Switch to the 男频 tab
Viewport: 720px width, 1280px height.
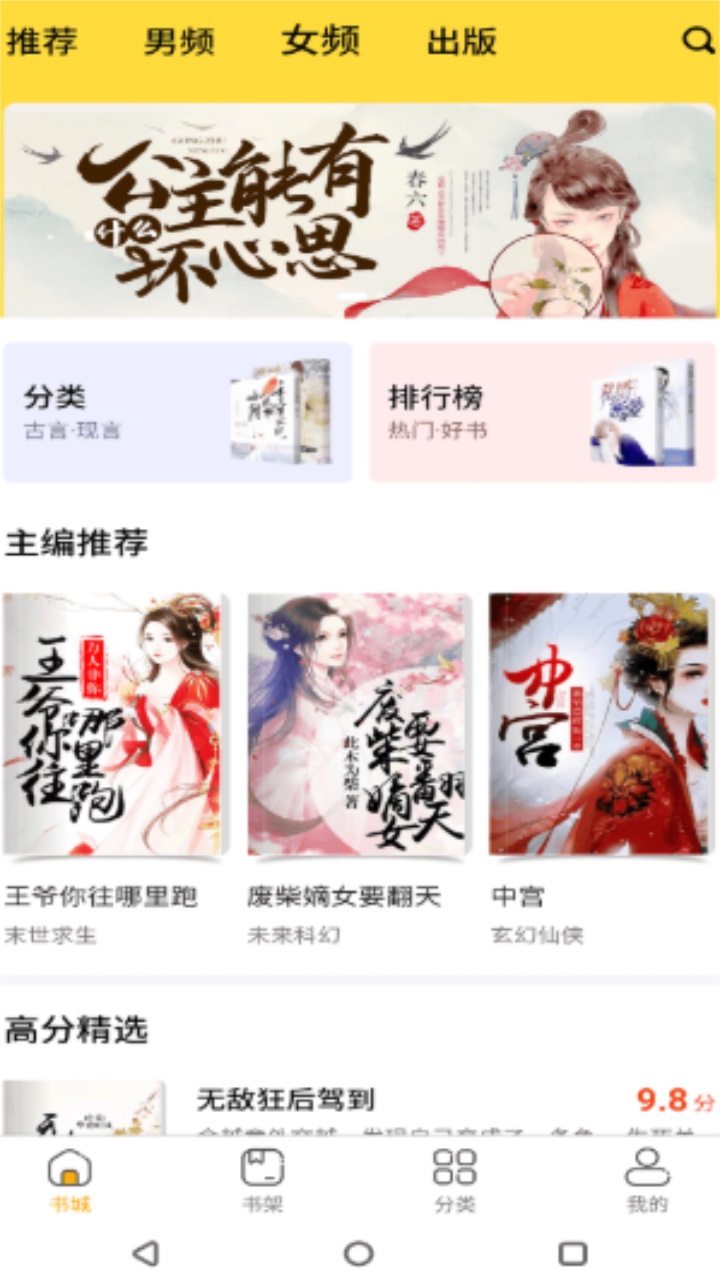(180, 42)
